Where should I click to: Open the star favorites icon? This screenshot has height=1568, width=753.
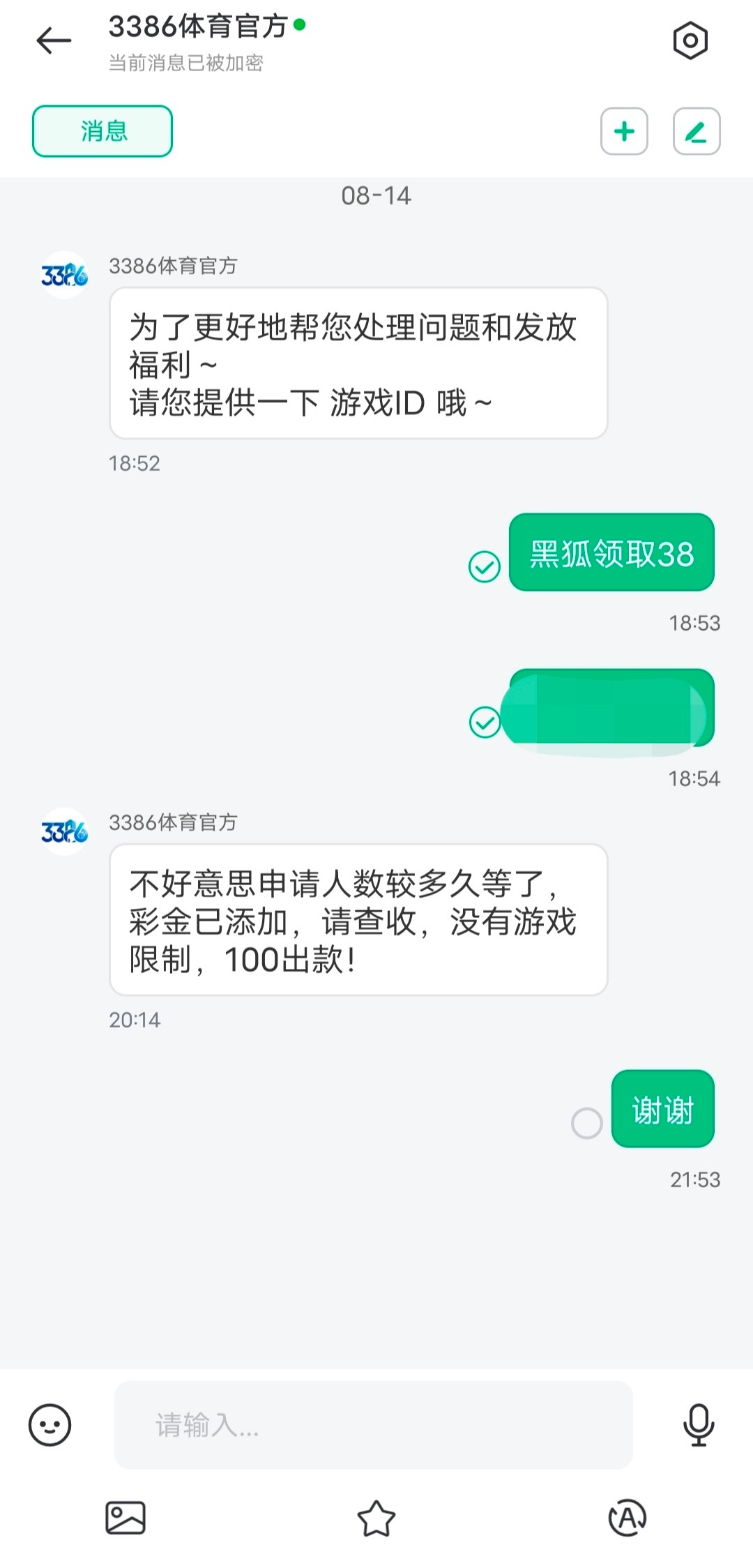tap(376, 1518)
